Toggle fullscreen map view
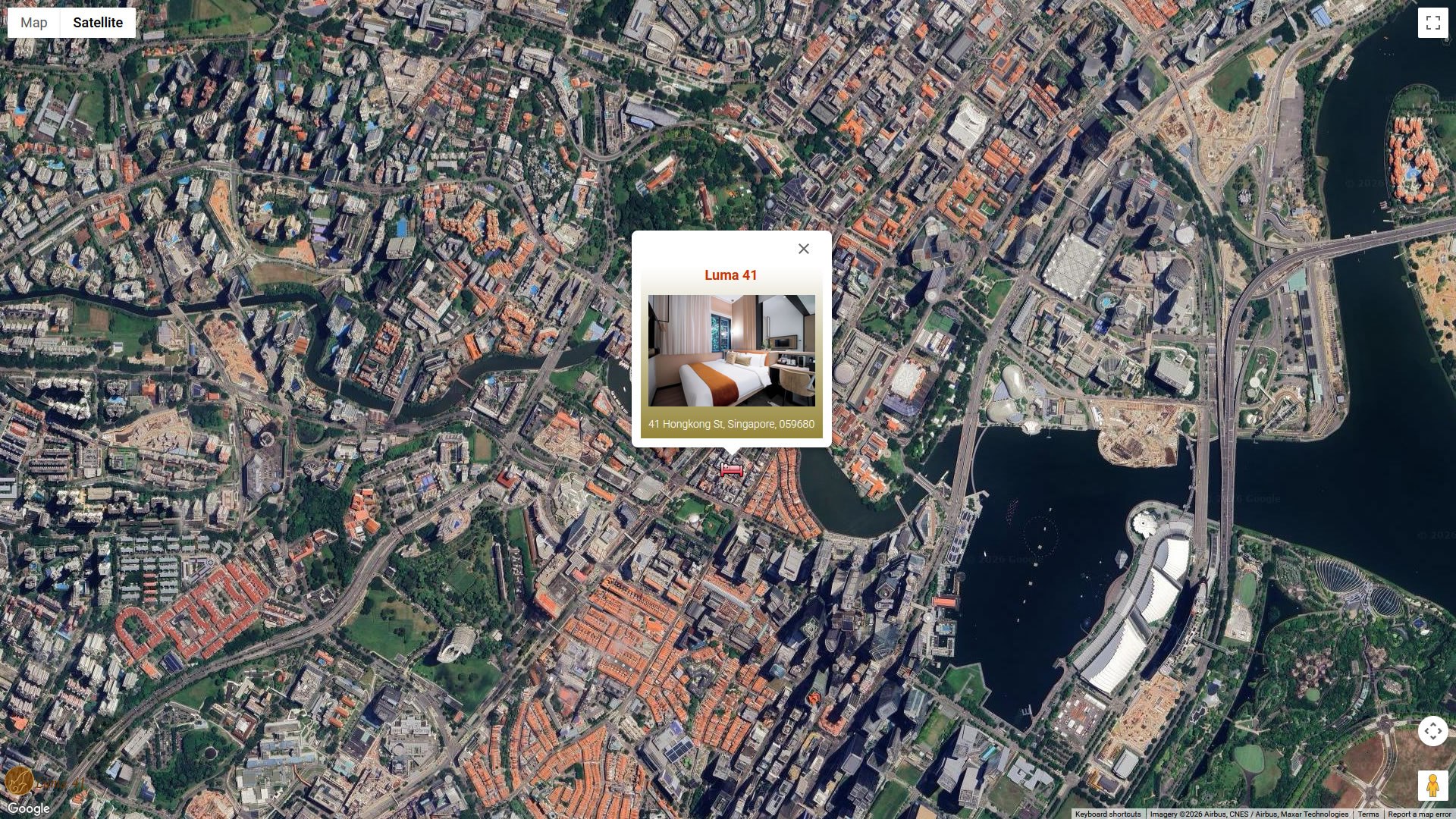The height and width of the screenshot is (819, 1456). 1432,23
